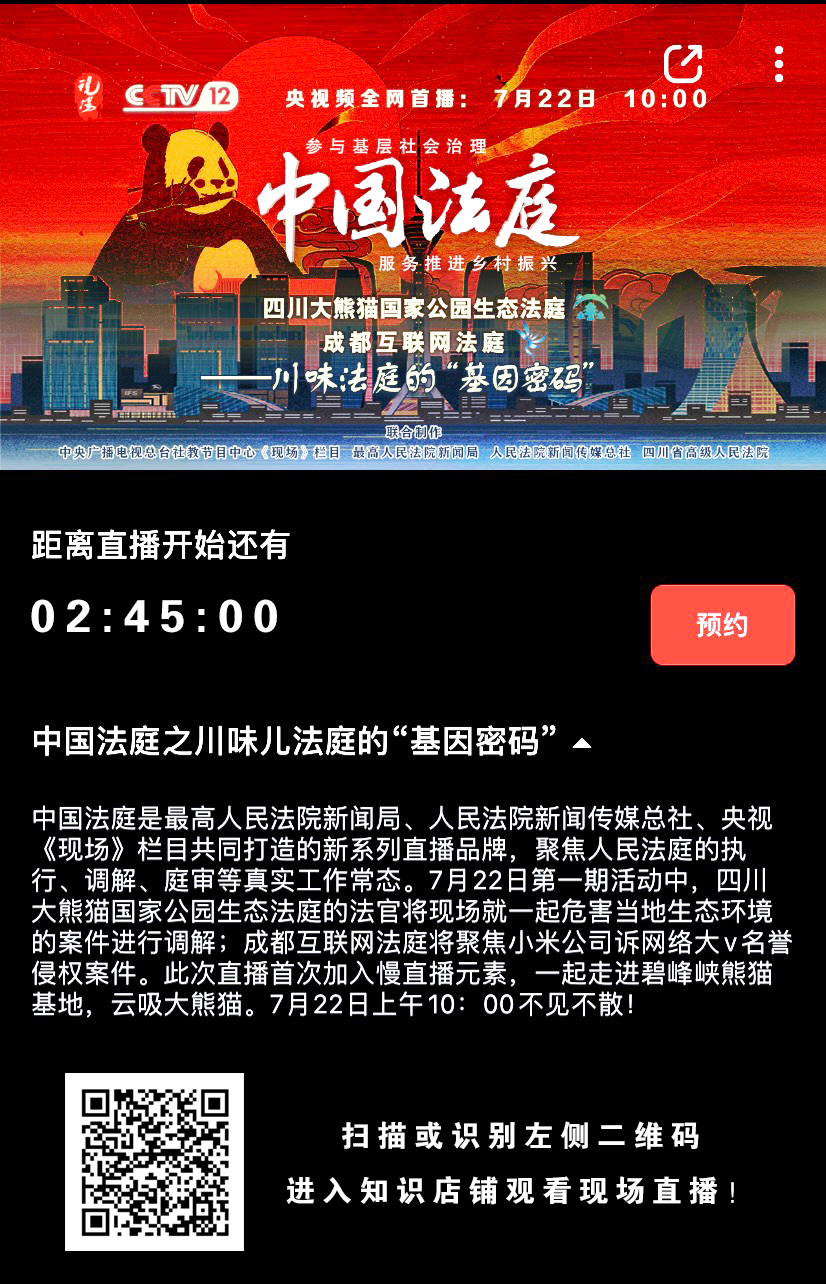Viewport: 826px width, 1284px height.
Task: Share this live broadcast page
Action: [683, 65]
